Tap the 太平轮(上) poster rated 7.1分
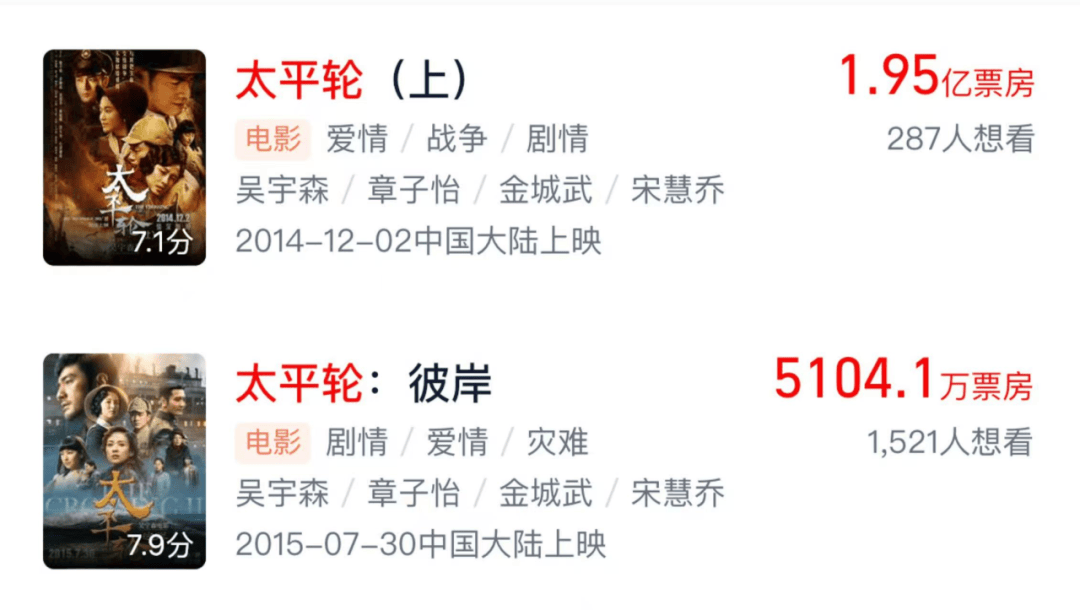Viewport: 1080px width, 610px height. pos(124,158)
